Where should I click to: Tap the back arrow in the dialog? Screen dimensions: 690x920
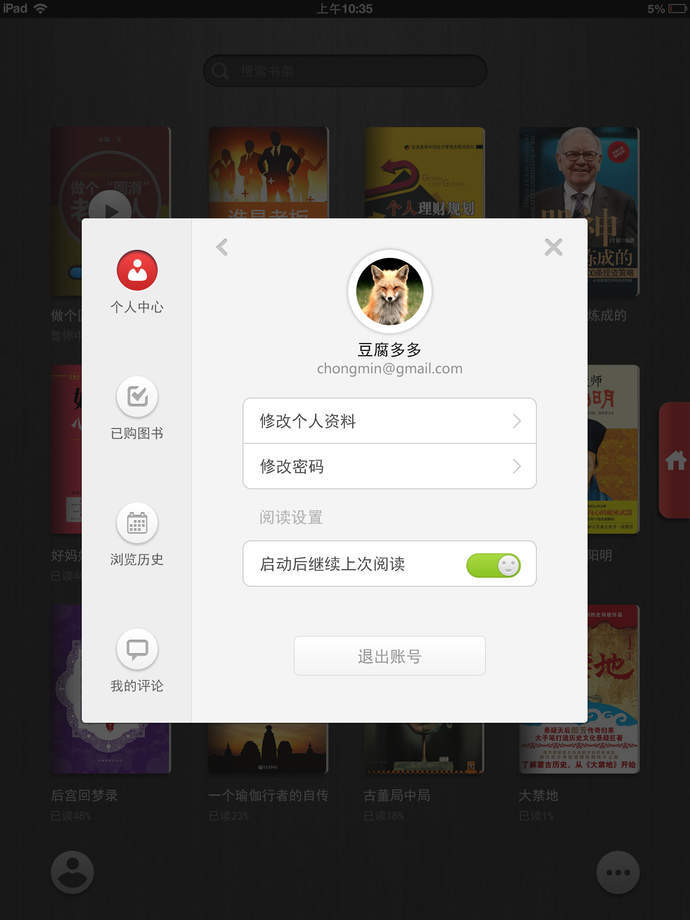coord(222,247)
